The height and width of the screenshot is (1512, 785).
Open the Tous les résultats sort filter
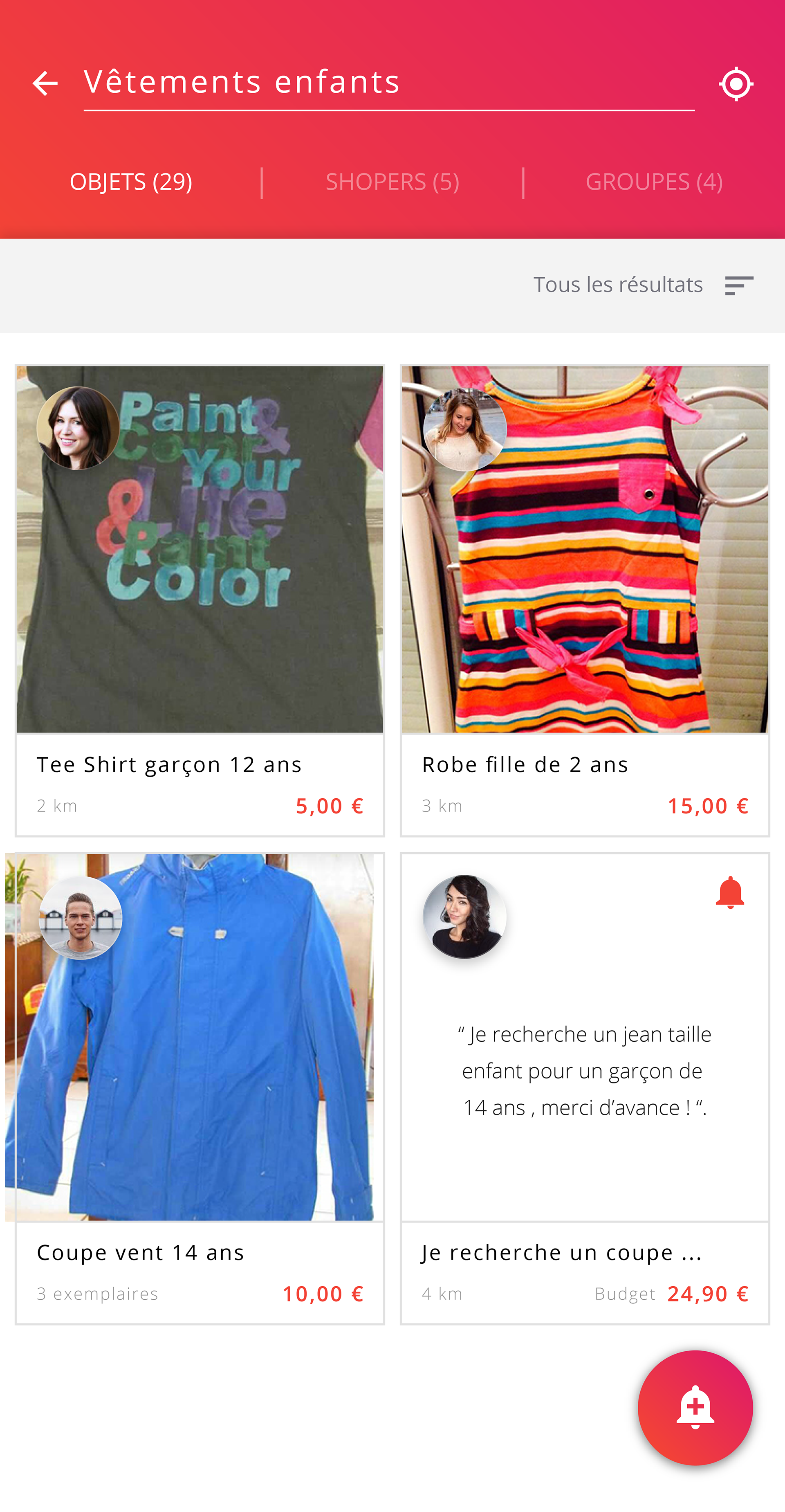[x=643, y=285]
